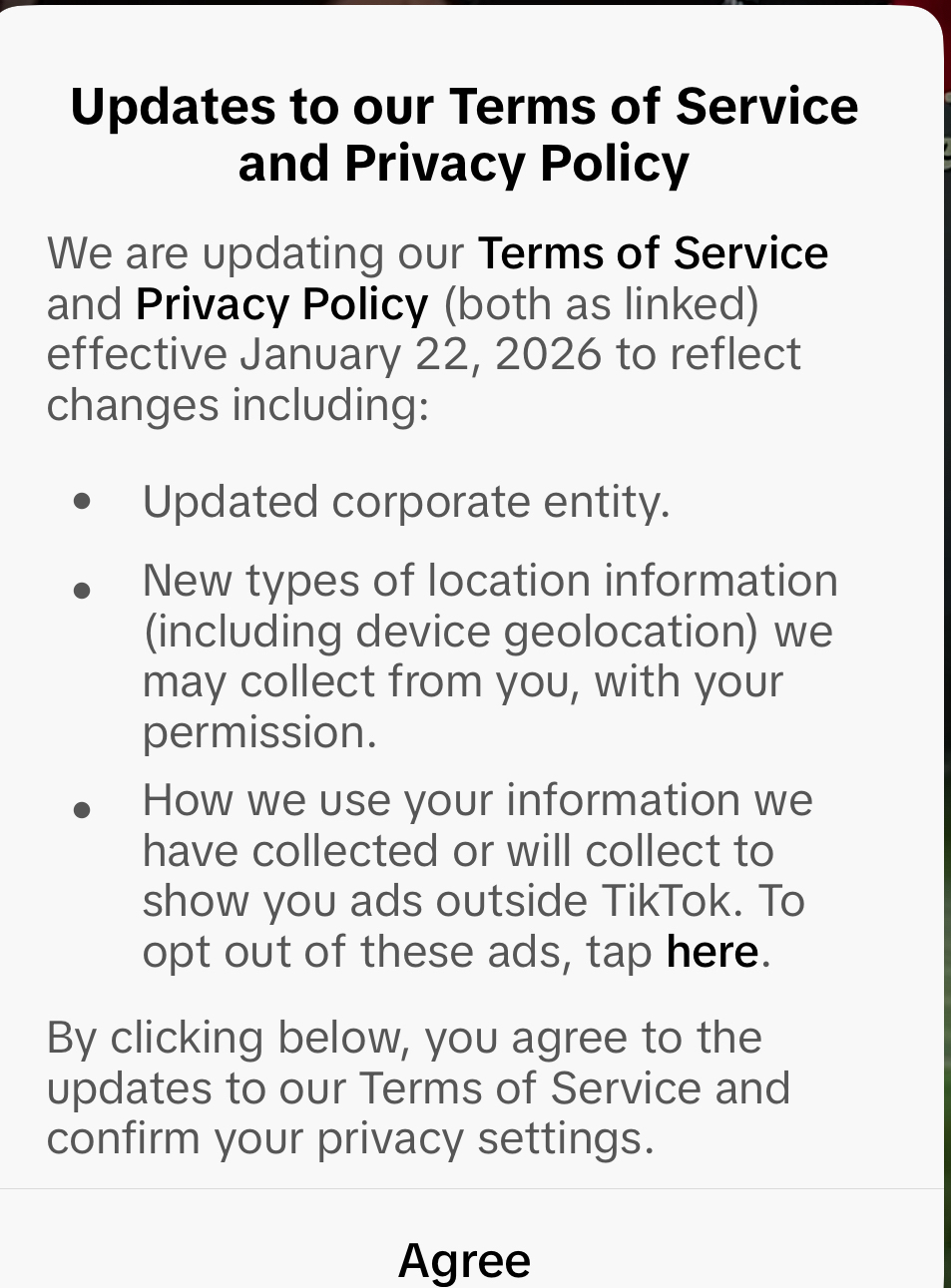Open the Privacy Policy link
Viewport: 951px width, 1288px height.
281,304
